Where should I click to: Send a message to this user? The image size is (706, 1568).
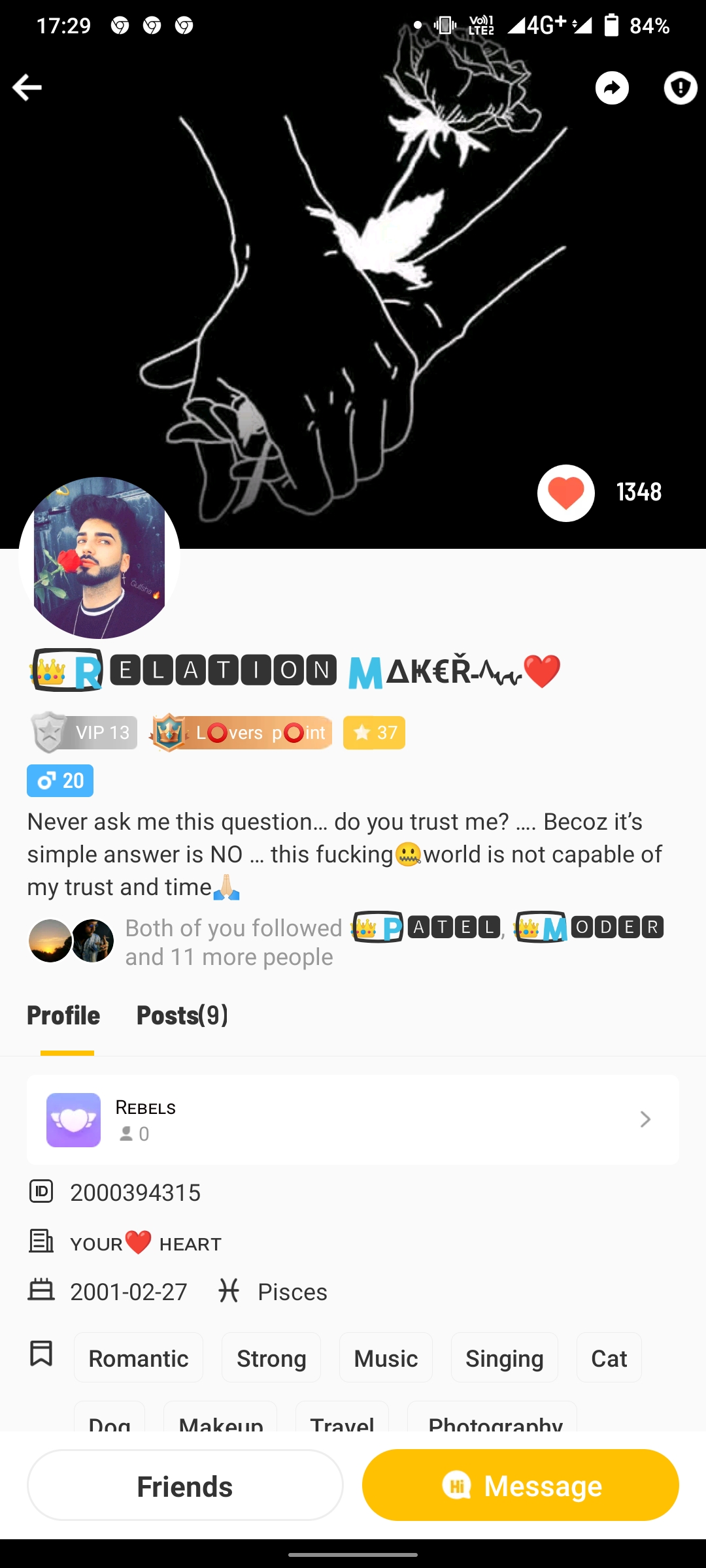(x=520, y=1486)
